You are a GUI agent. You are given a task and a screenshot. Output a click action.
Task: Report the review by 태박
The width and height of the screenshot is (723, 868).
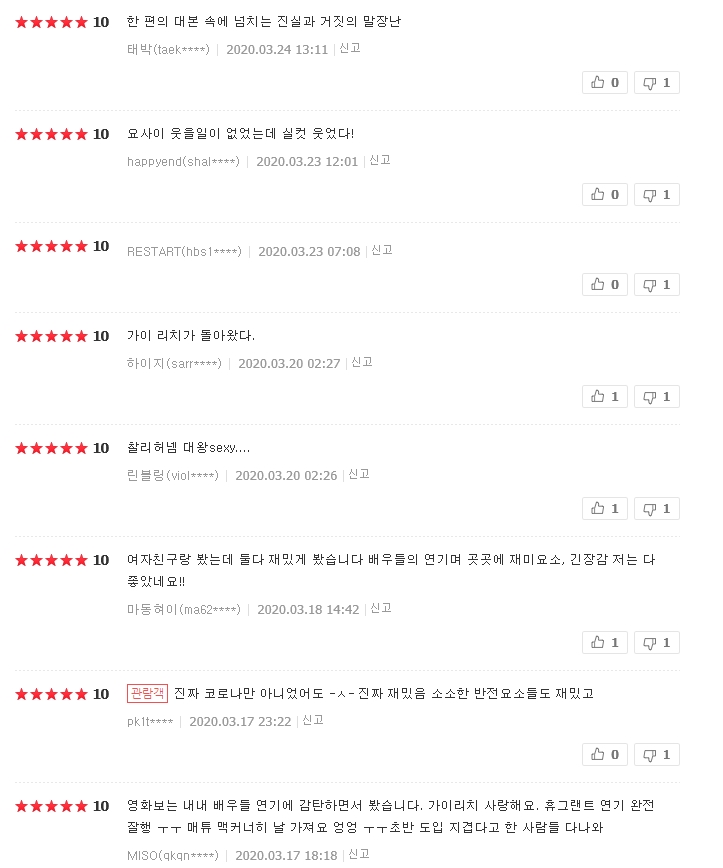[x=350, y=48]
